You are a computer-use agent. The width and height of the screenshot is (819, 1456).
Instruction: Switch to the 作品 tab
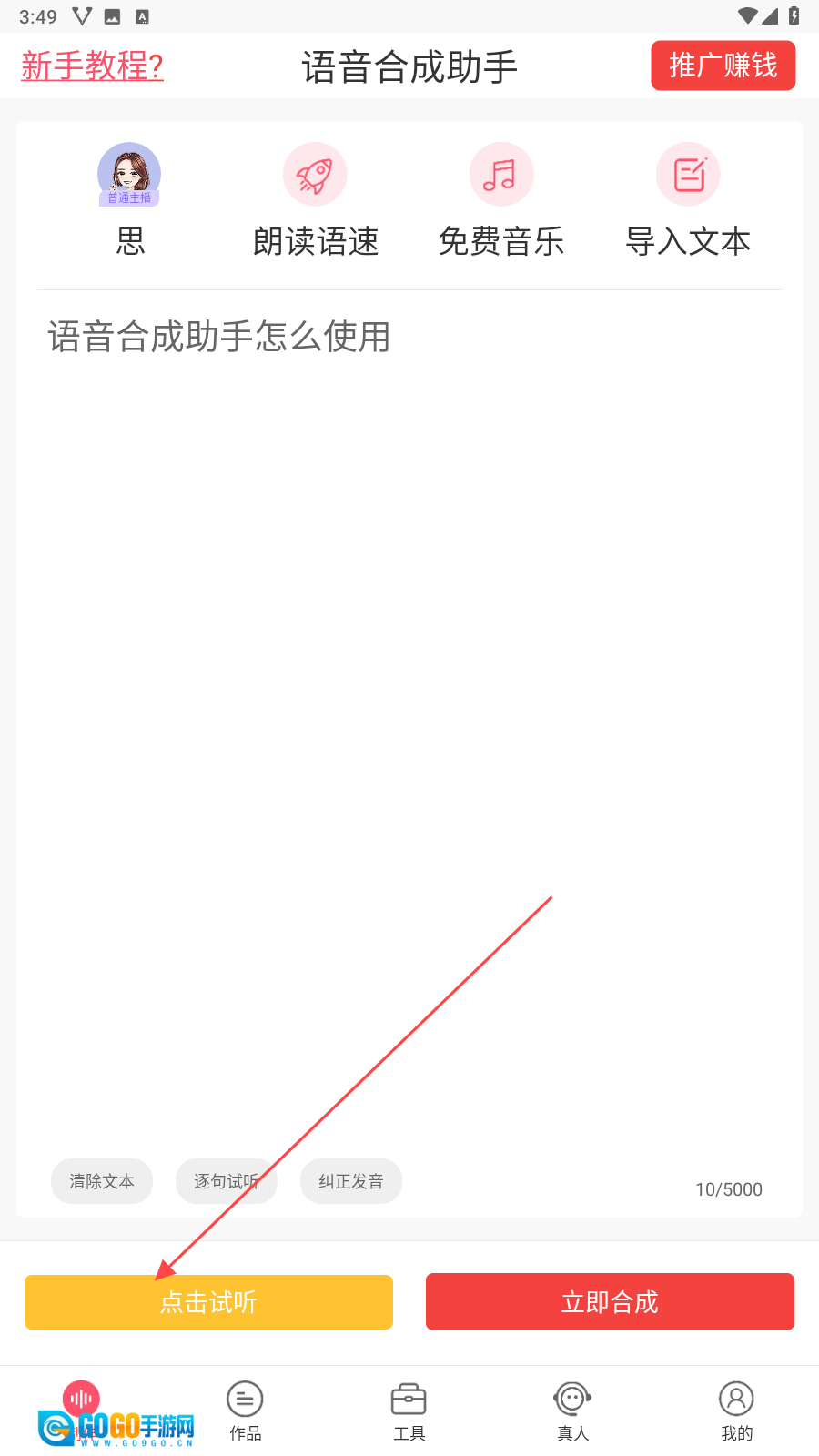[245, 1410]
